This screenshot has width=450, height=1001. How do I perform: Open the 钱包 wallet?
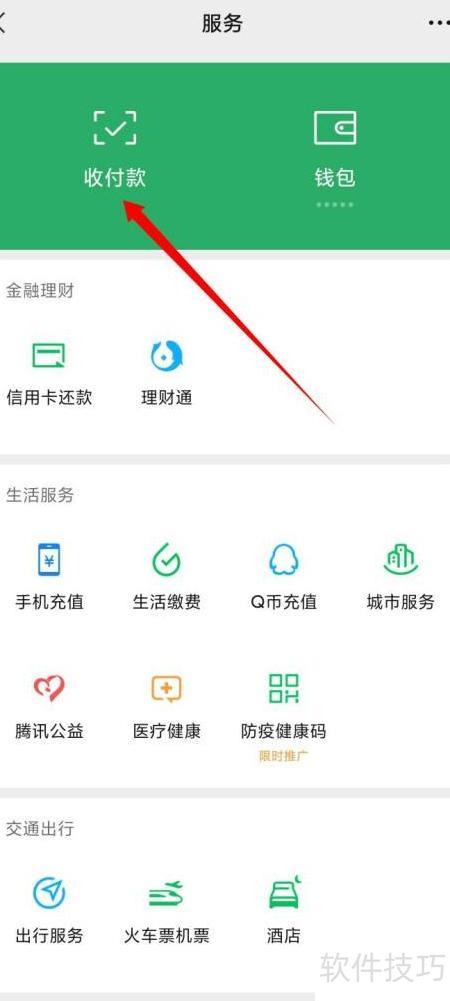[334, 151]
